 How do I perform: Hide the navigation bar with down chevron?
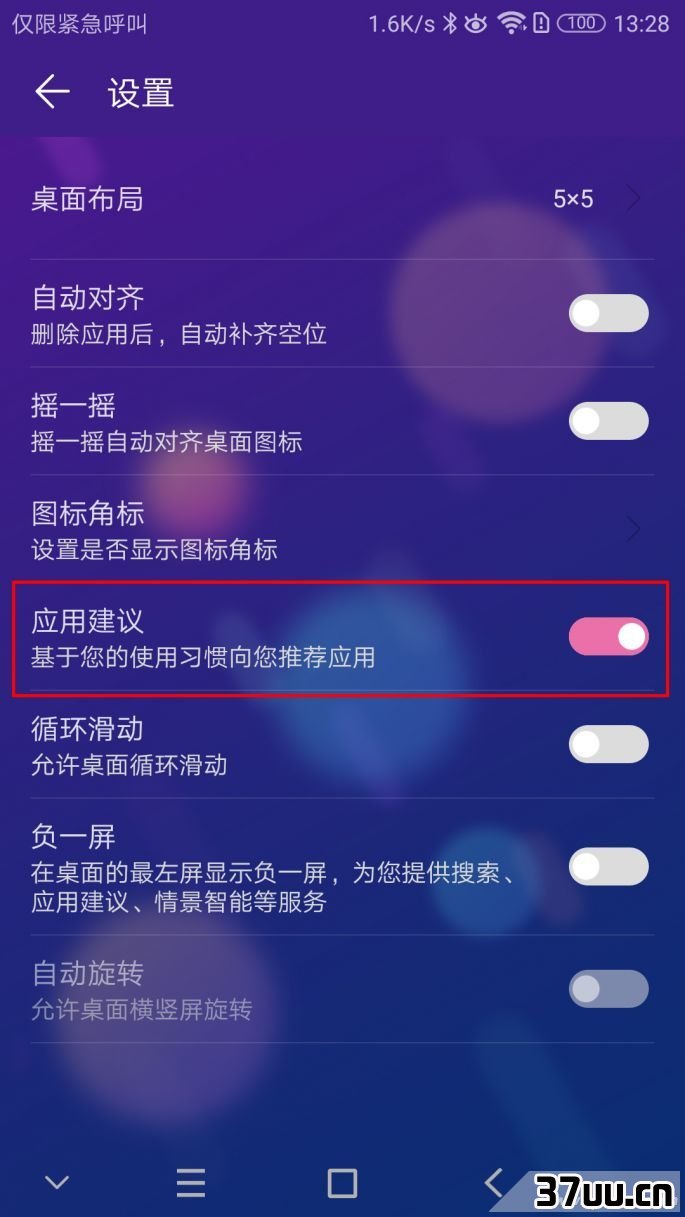[x=57, y=1183]
